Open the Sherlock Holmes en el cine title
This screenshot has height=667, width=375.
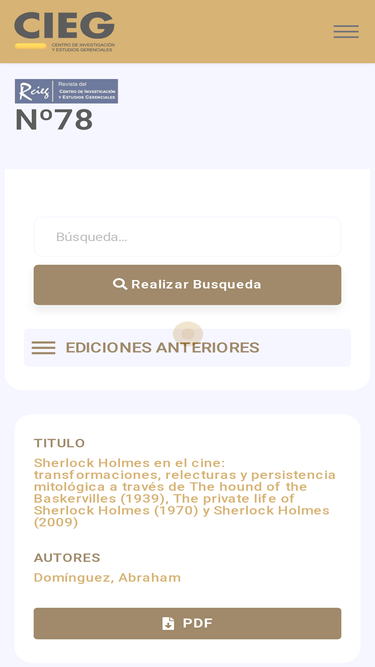tap(185, 493)
